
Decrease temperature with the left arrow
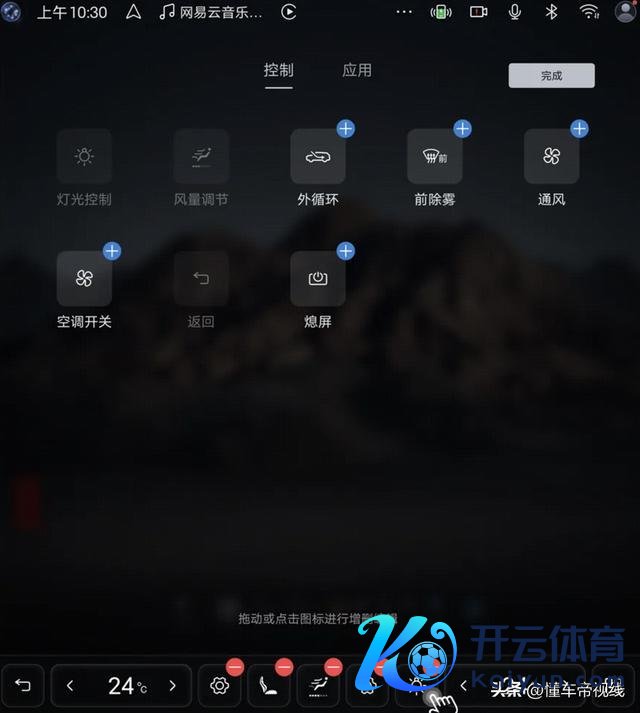(x=70, y=686)
